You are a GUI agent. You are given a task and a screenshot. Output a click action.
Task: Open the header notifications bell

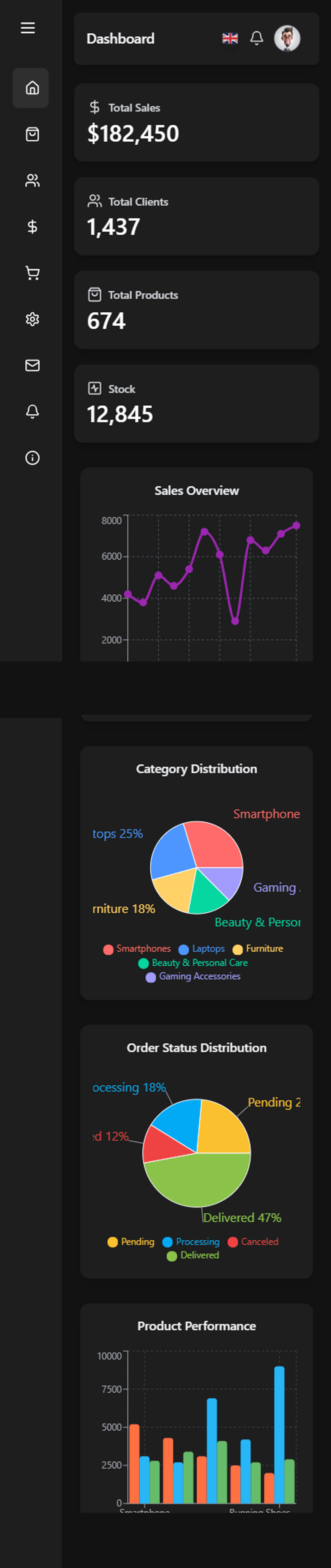257,38
